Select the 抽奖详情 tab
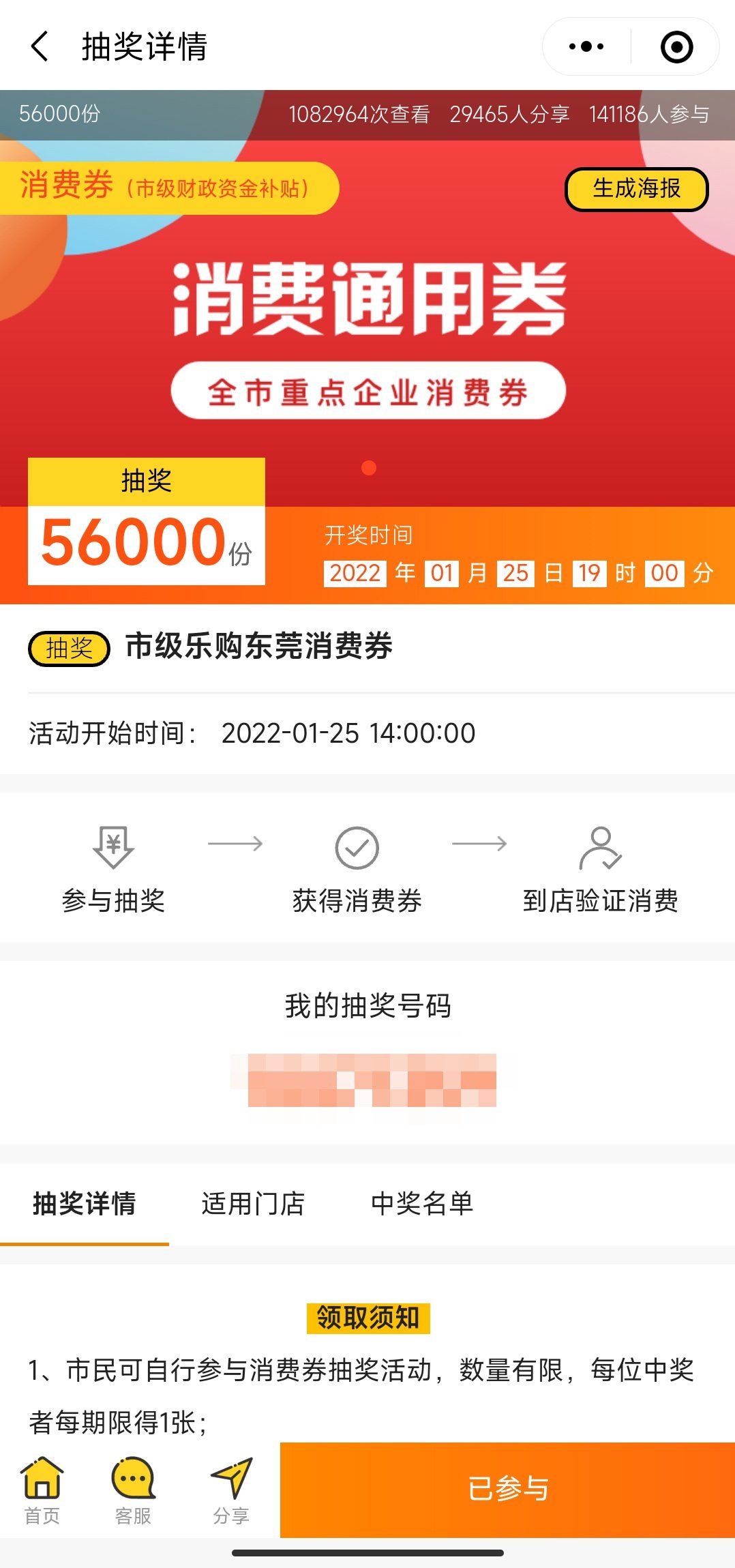This screenshot has width=735, height=1568. pyautogui.click(x=84, y=1204)
